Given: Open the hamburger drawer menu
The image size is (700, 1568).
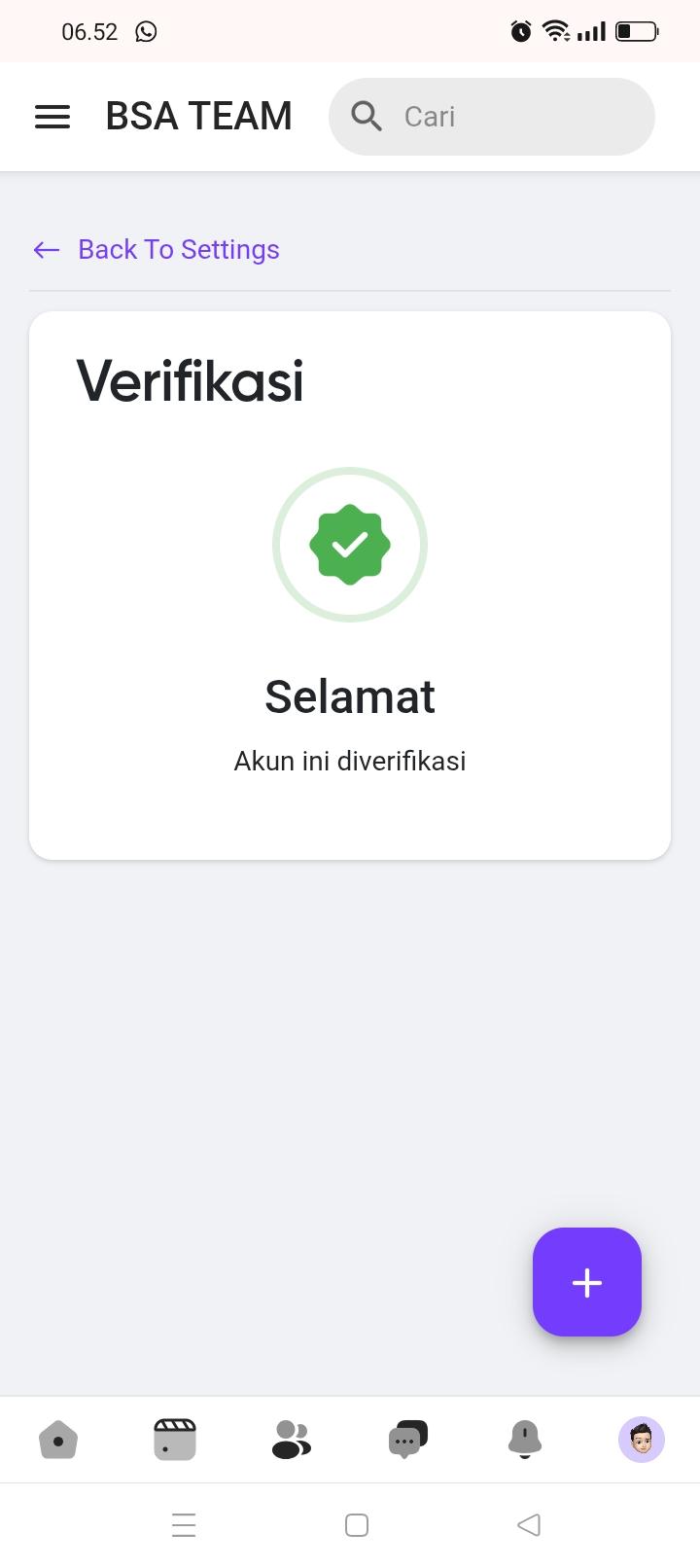Looking at the screenshot, I should point(52,117).
